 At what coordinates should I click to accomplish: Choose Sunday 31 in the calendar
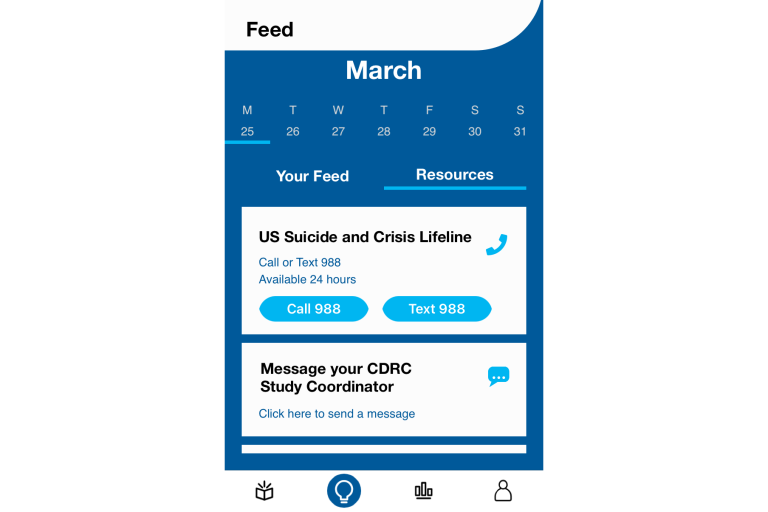[520, 122]
